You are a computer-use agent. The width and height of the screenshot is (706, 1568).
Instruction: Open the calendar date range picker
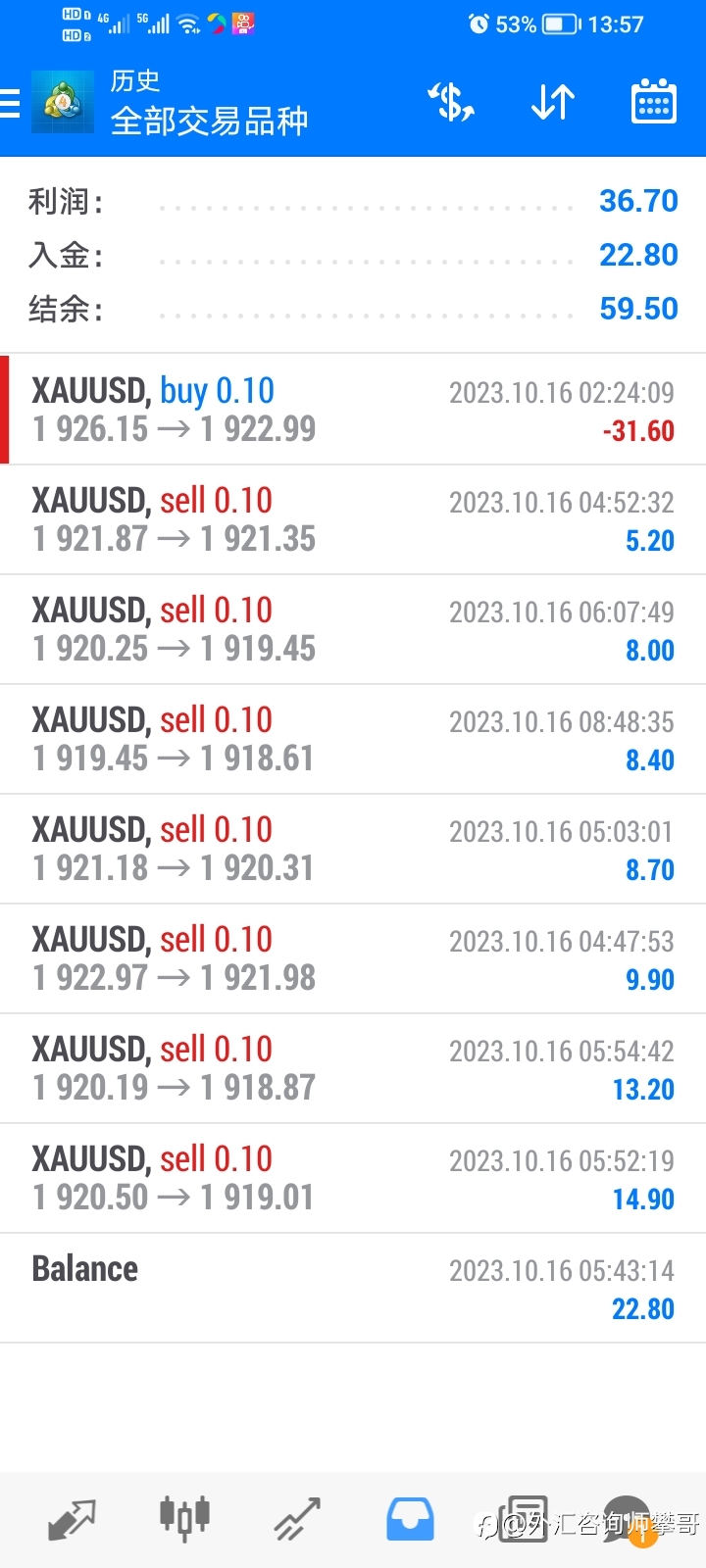653,101
